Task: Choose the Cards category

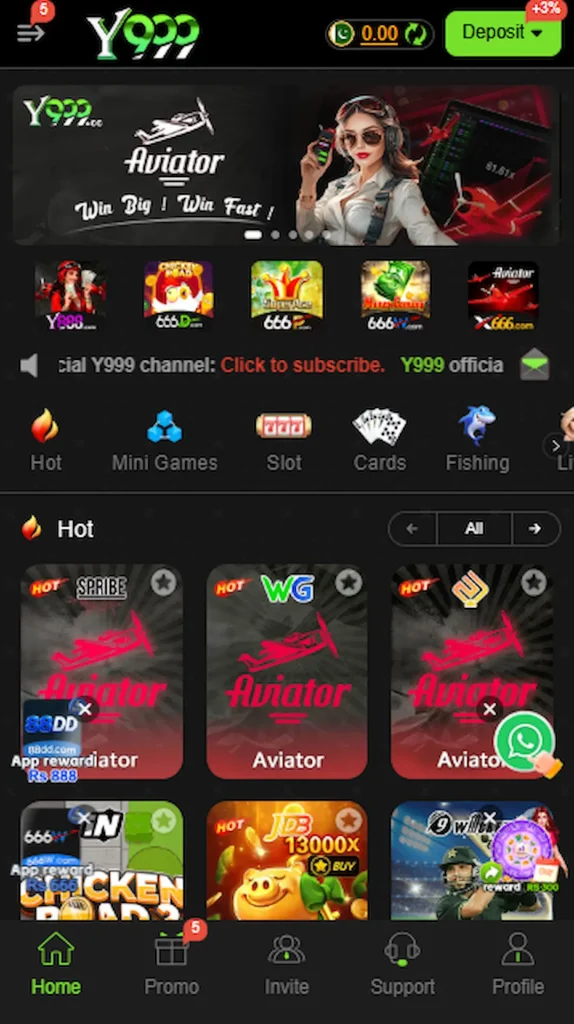Action: click(379, 441)
